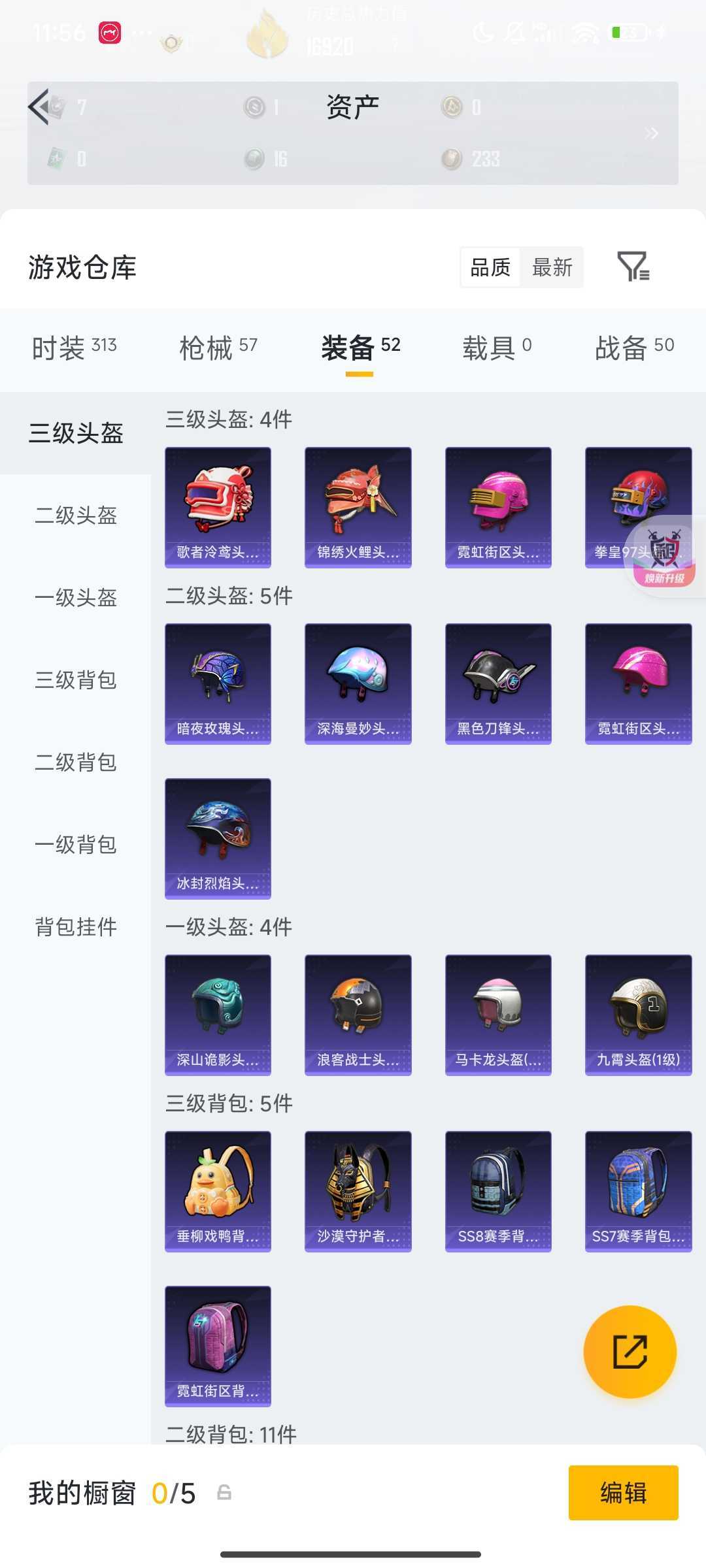This screenshot has height=1568, width=706.
Task: Tap the S-coin currency icon in asset bar
Action: 255,108
